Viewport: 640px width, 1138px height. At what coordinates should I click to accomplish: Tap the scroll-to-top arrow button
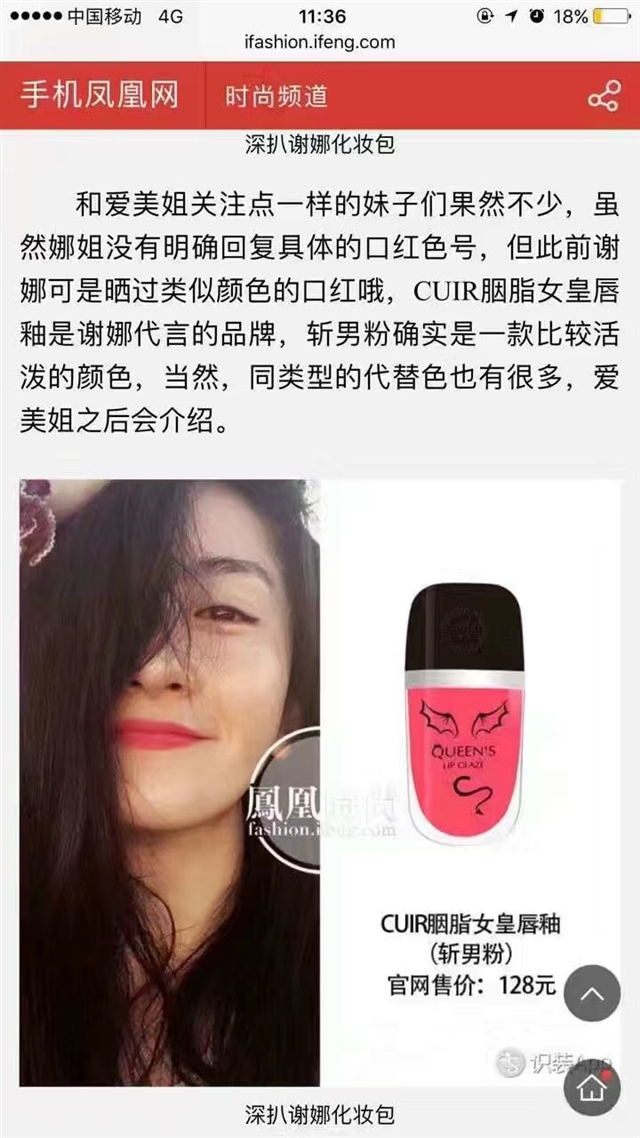[592, 993]
